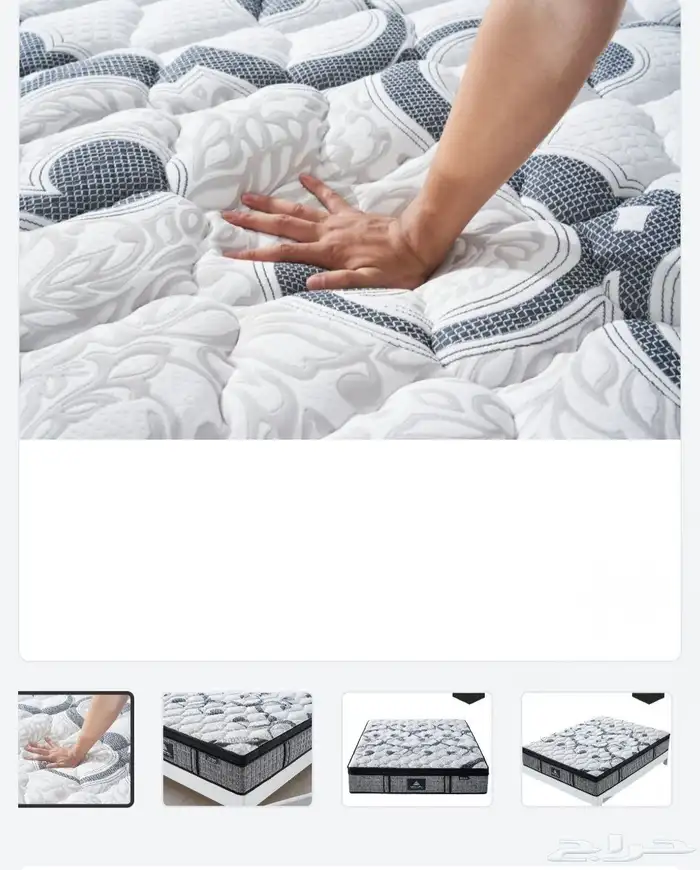Select the angled-view mattress thumbnail
Viewport: 700px width, 870px height.
pos(596,749)
